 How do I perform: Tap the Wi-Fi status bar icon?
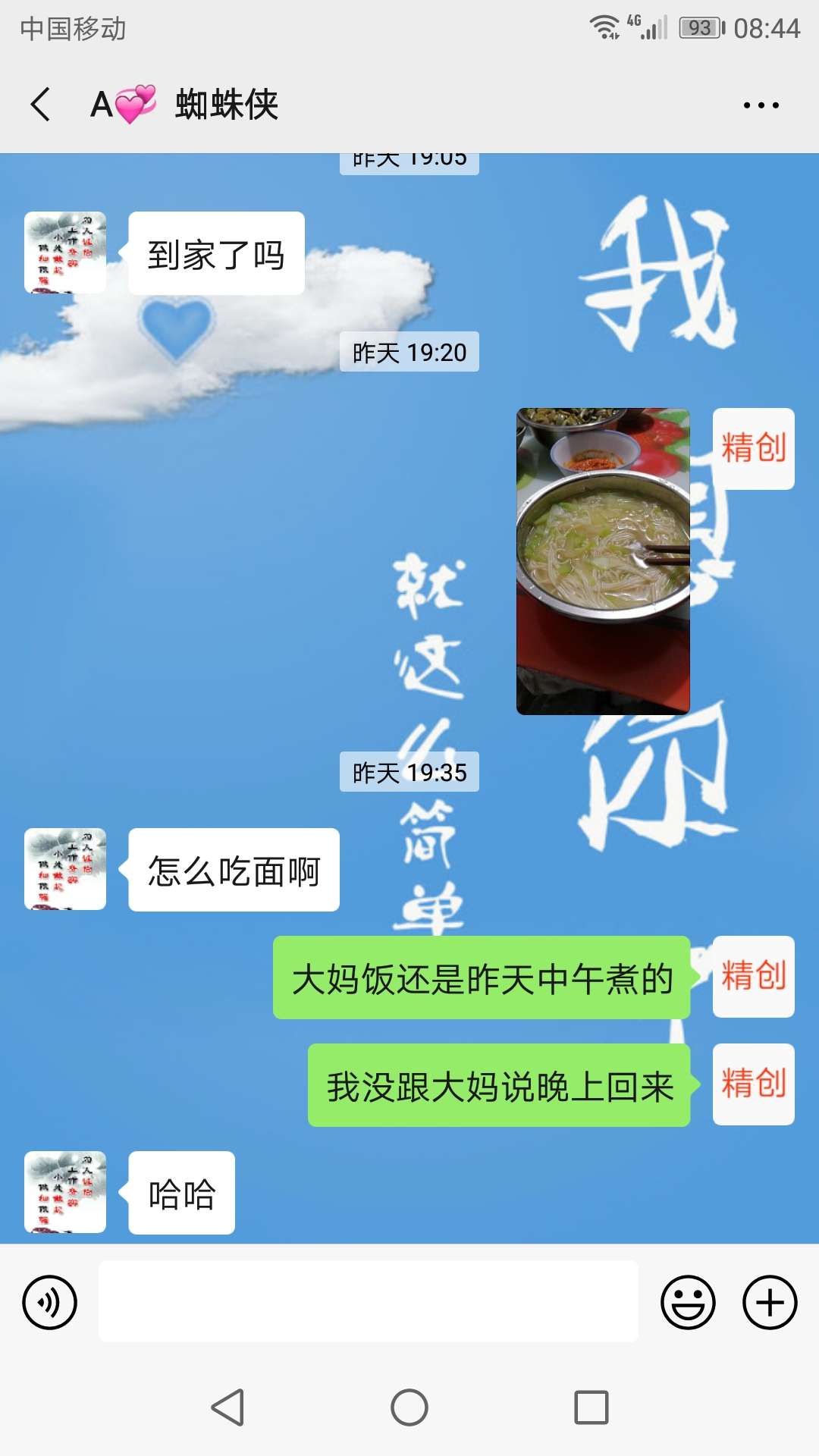tap(604, 27)
